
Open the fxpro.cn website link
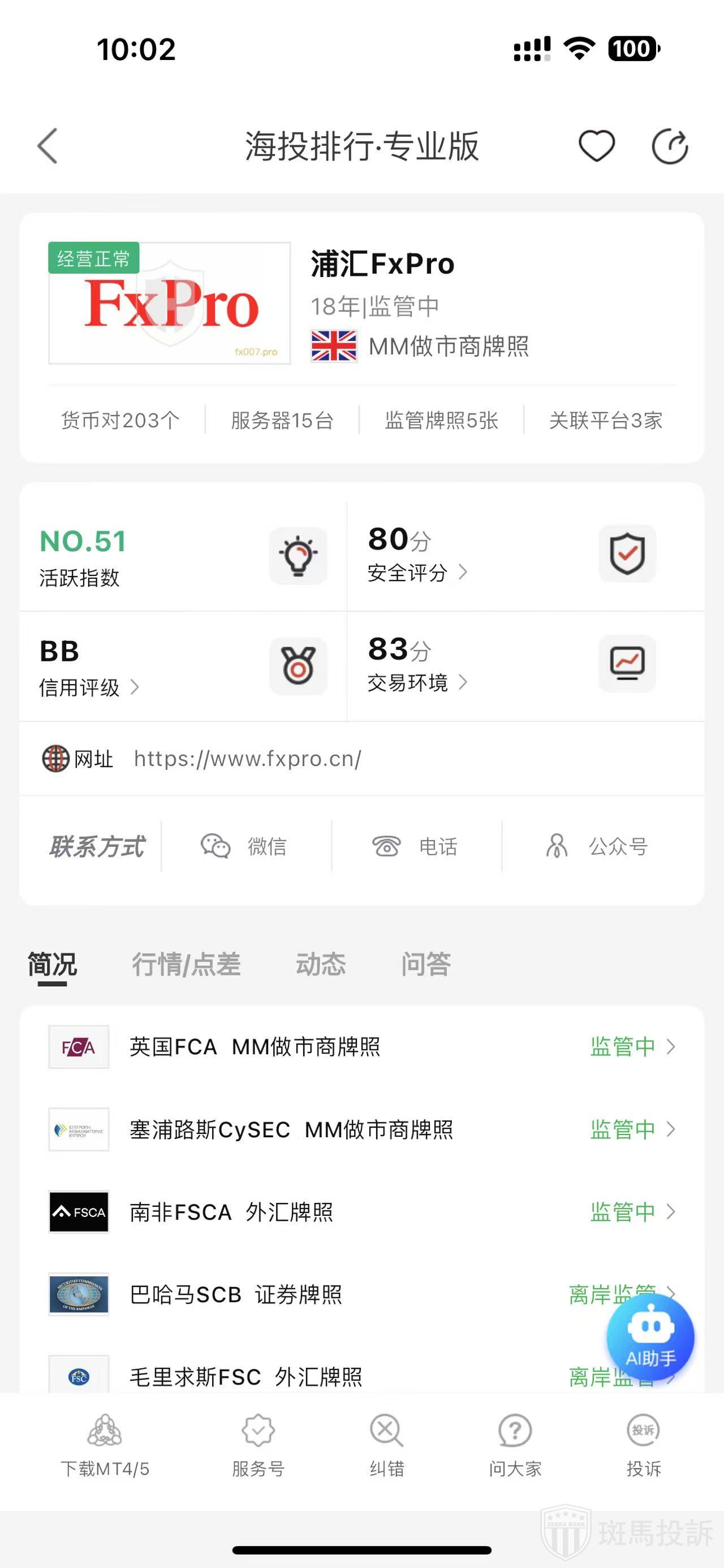247,759
